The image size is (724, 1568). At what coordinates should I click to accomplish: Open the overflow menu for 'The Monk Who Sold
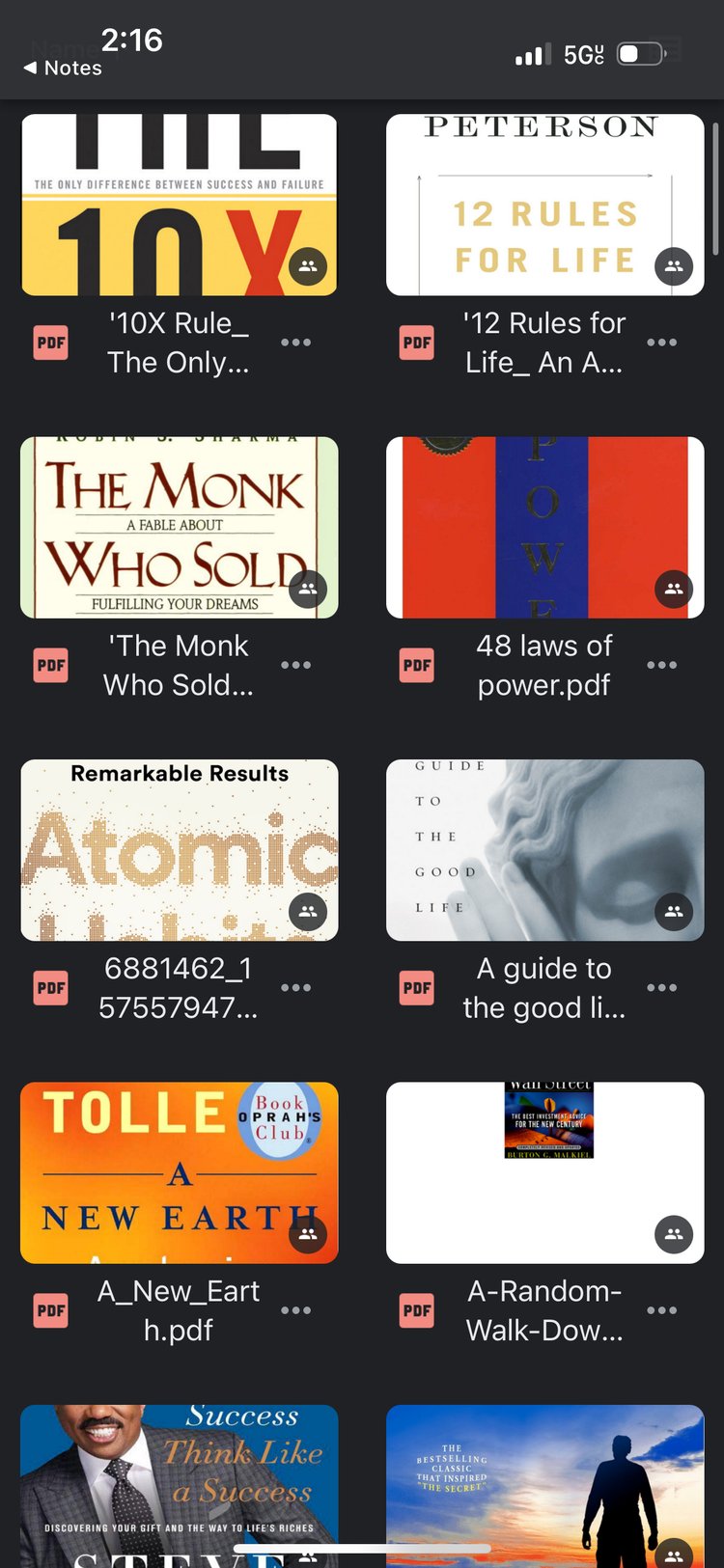point(295,665)
